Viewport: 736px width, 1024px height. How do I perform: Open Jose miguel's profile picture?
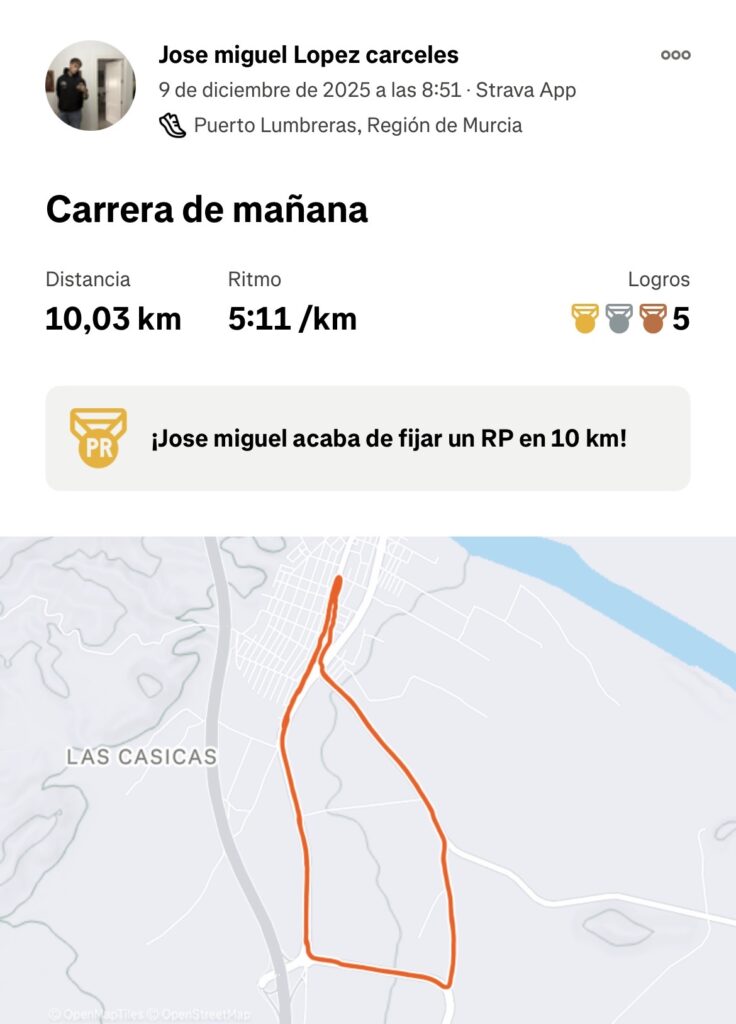[90, 86]
